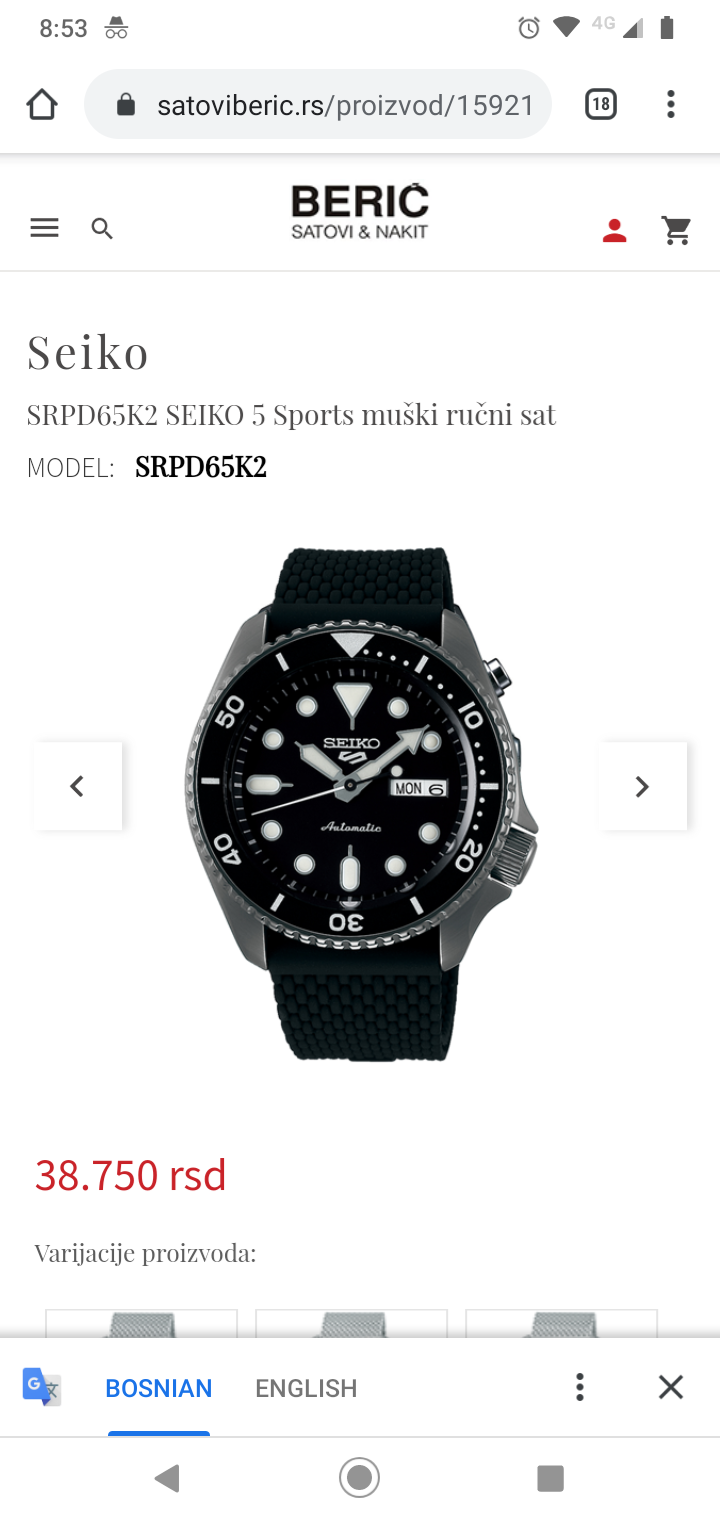Show the previous product image
The image size is (720, 1520).
78,786
